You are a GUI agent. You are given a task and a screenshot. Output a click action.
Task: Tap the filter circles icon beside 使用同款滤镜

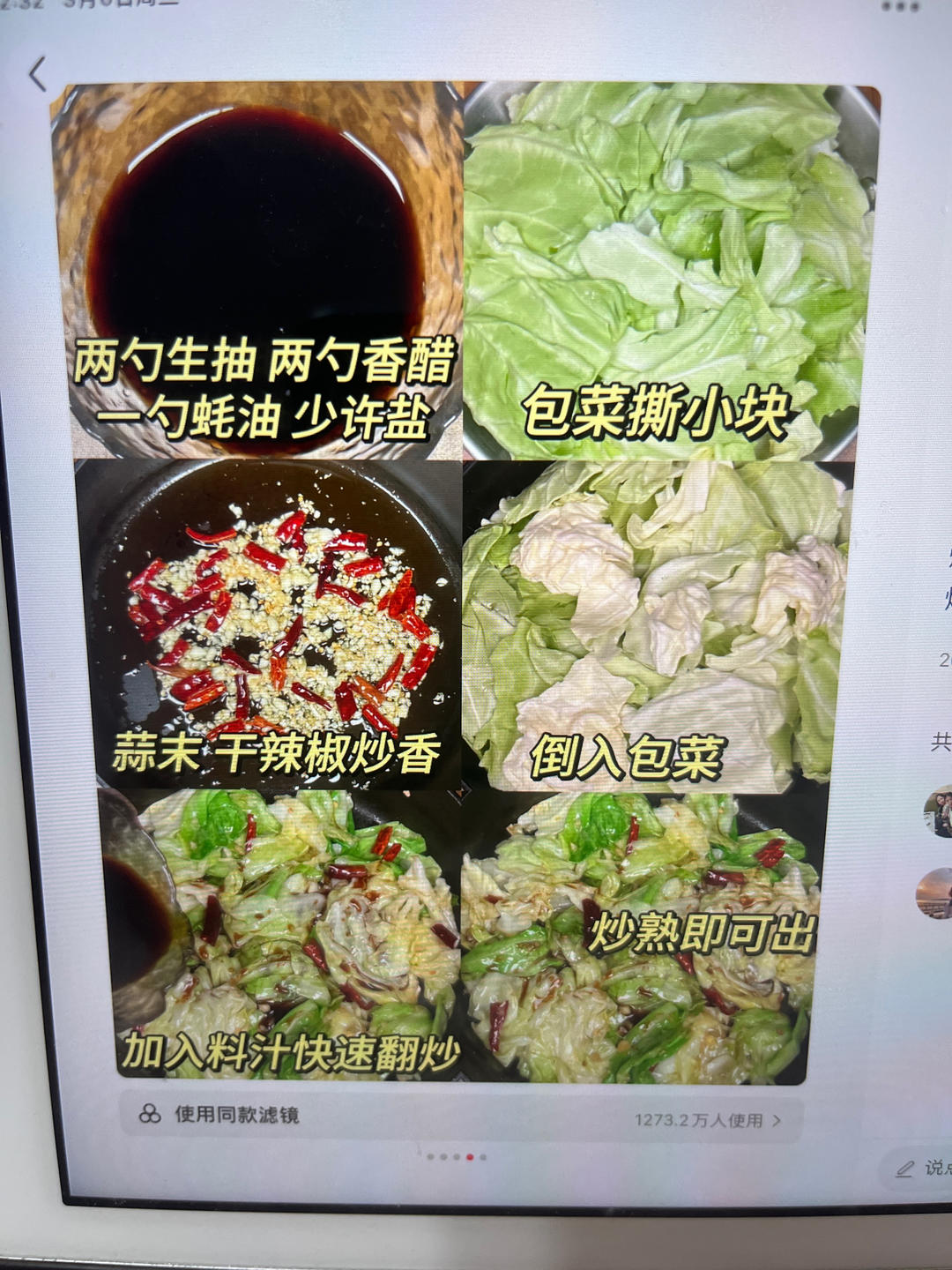[x=148, y=1113]
